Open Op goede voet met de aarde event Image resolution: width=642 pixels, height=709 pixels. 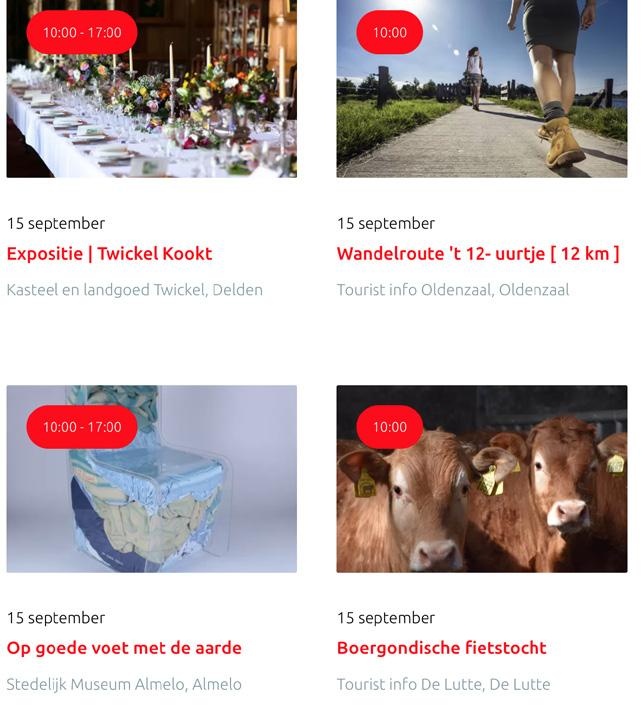[124, 648]
